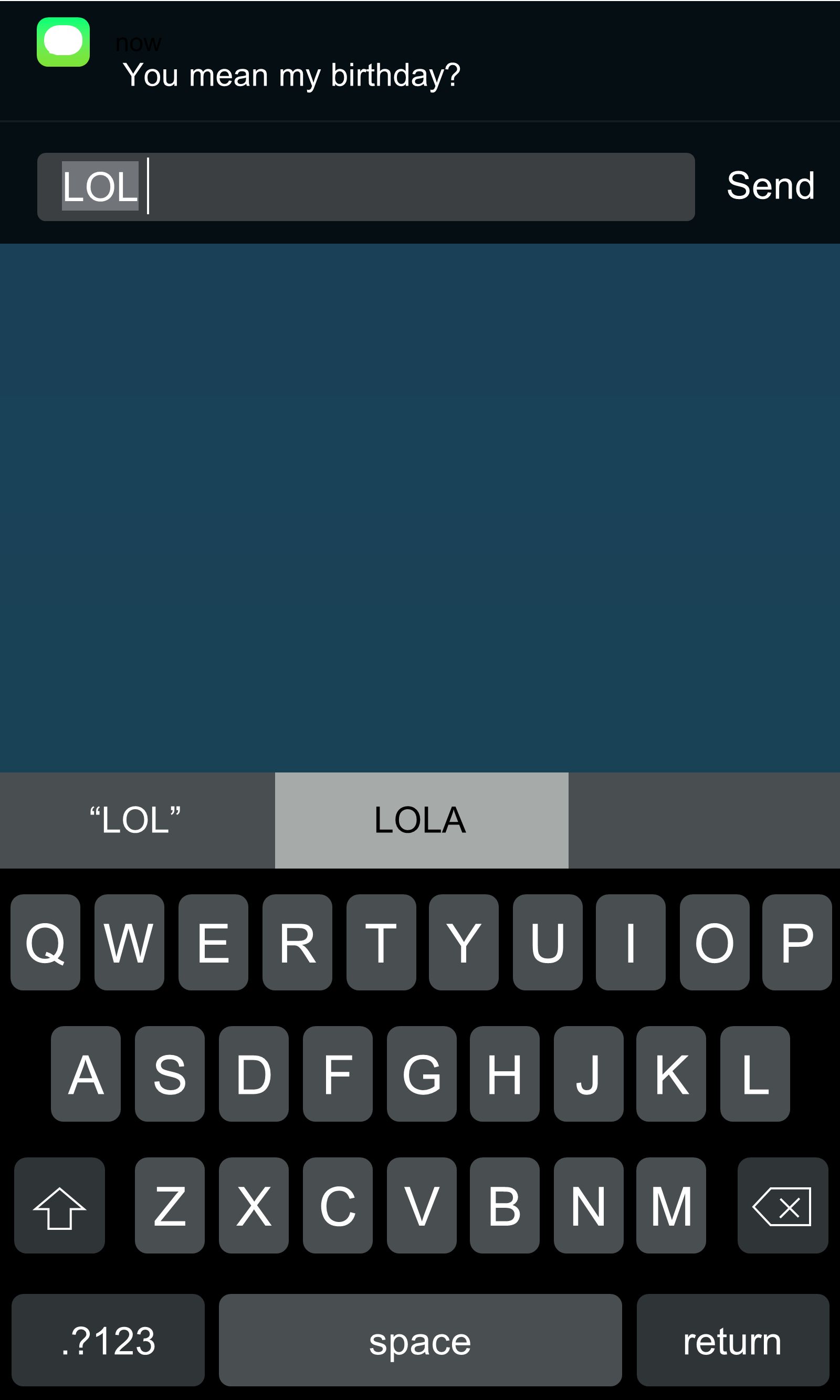Type the letter A key
Image resolution: width=840 pixels, height=1400 pixels.
[x=86, y=1074]
